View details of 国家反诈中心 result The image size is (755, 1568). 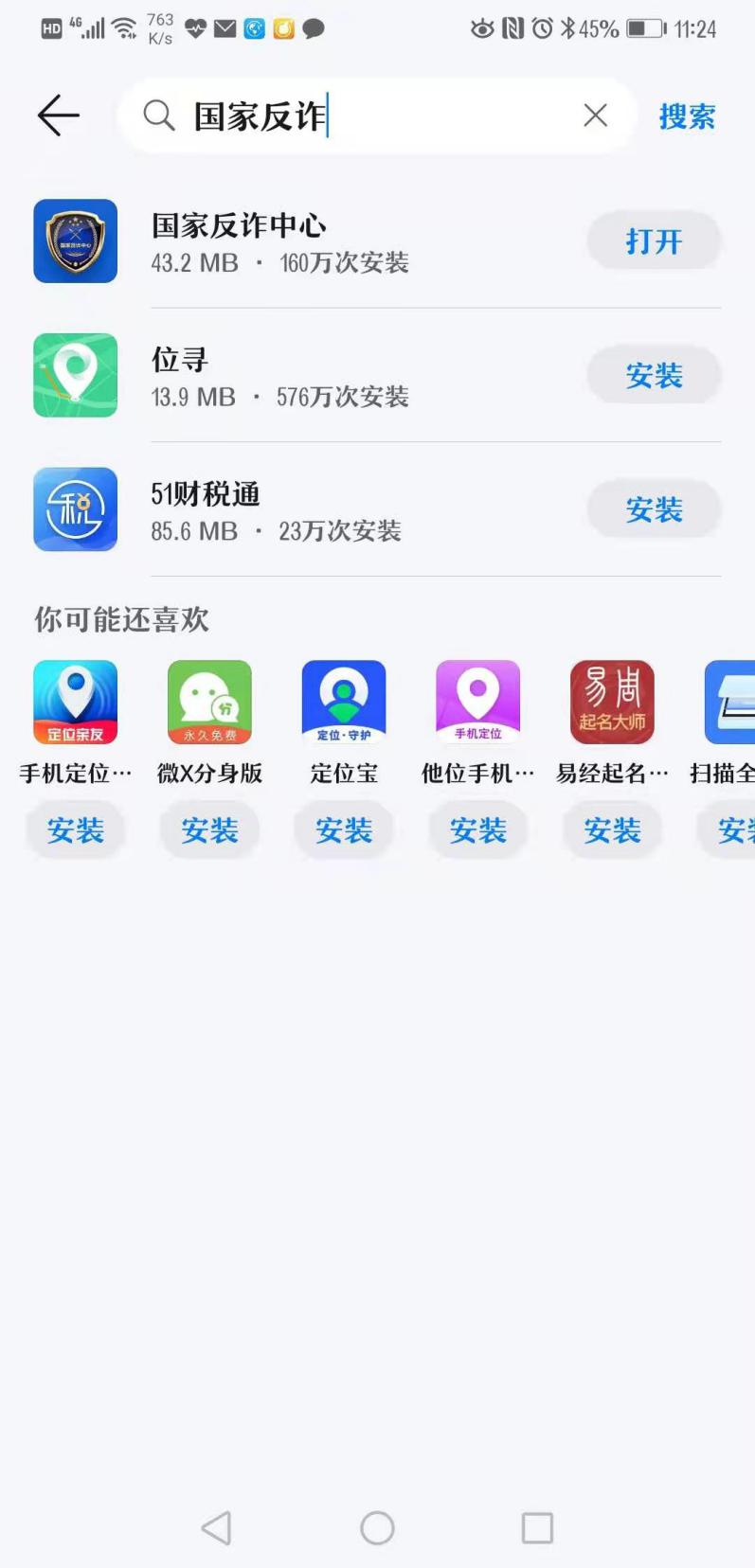284,241
